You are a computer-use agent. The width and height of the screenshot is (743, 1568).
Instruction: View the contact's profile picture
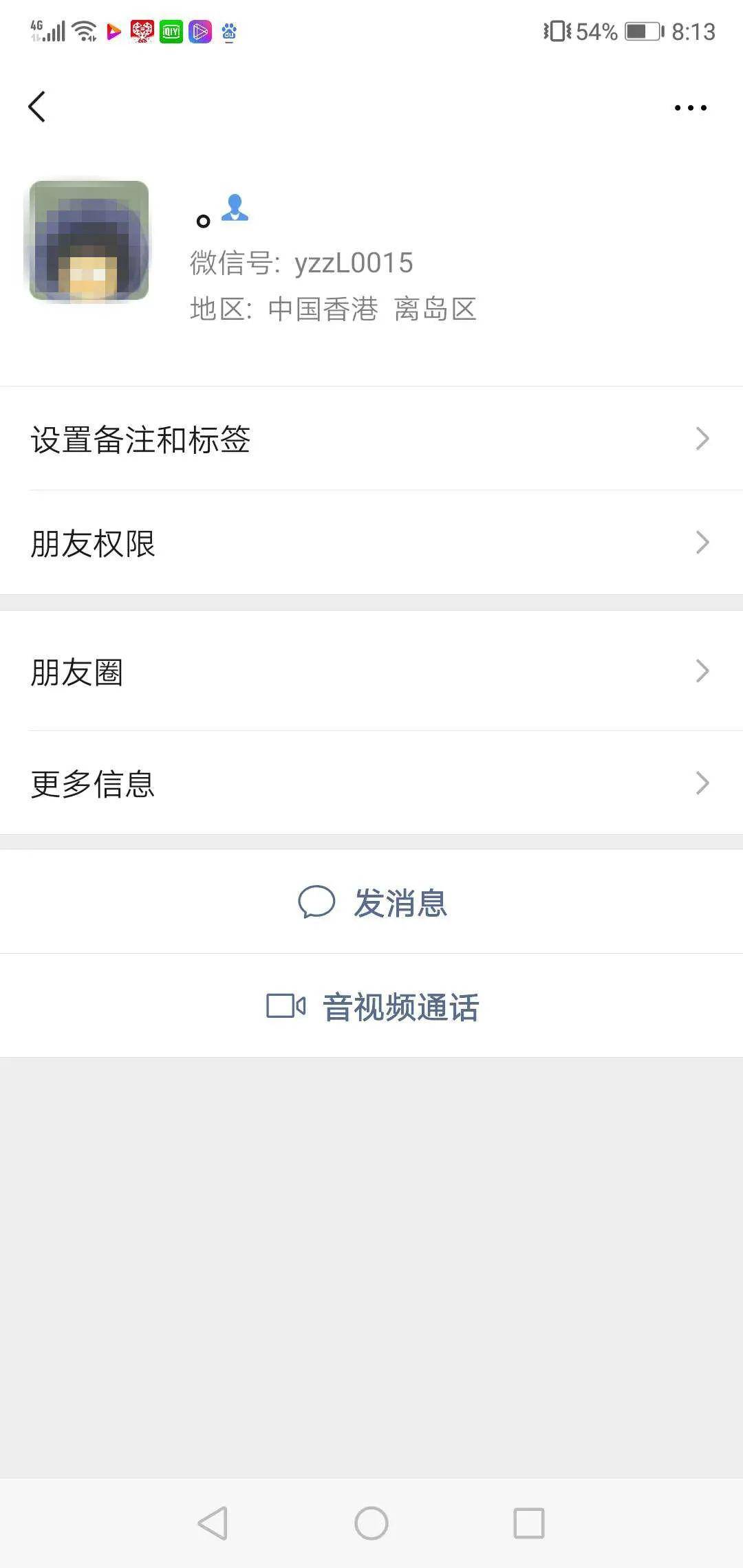[x=89, y=241]
